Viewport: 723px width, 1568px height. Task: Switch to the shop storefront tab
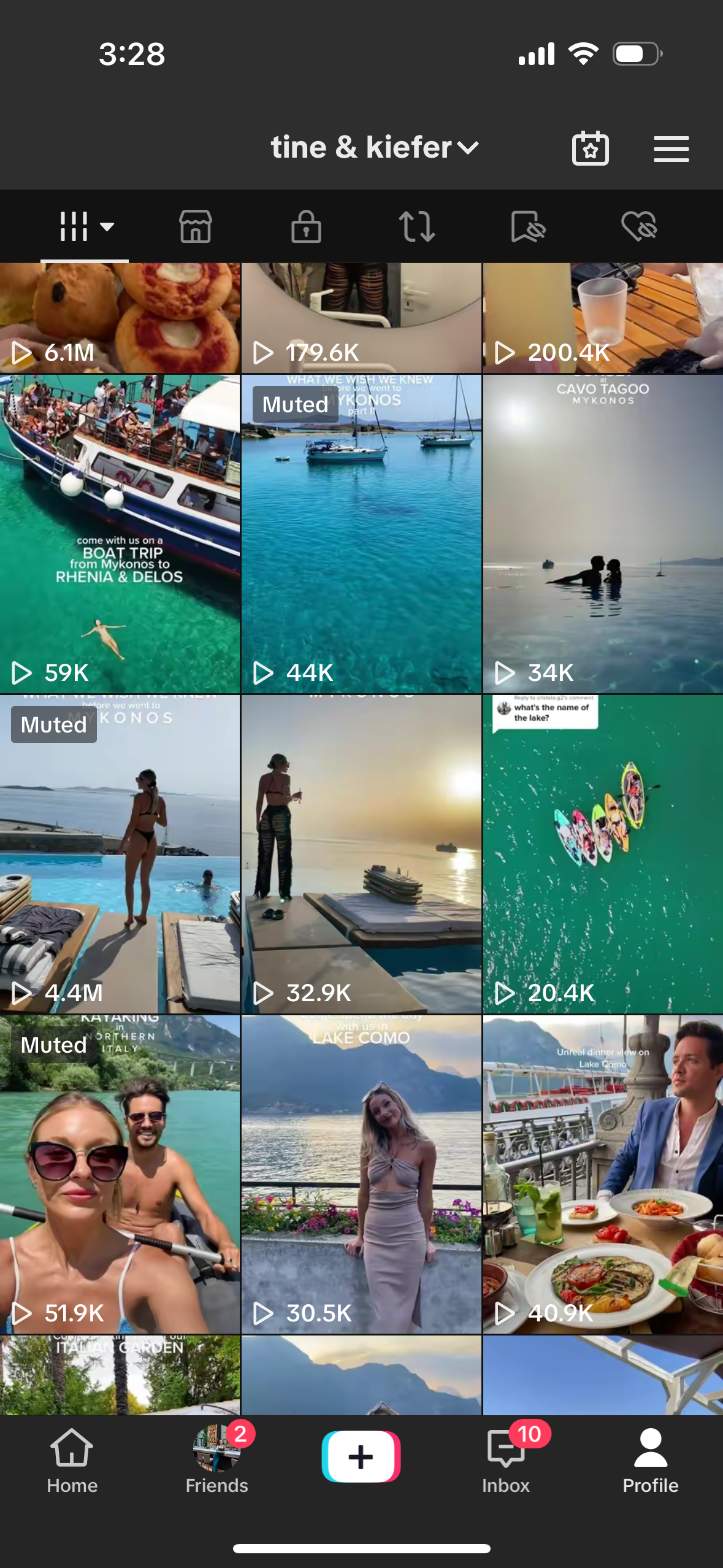(196, 226)
